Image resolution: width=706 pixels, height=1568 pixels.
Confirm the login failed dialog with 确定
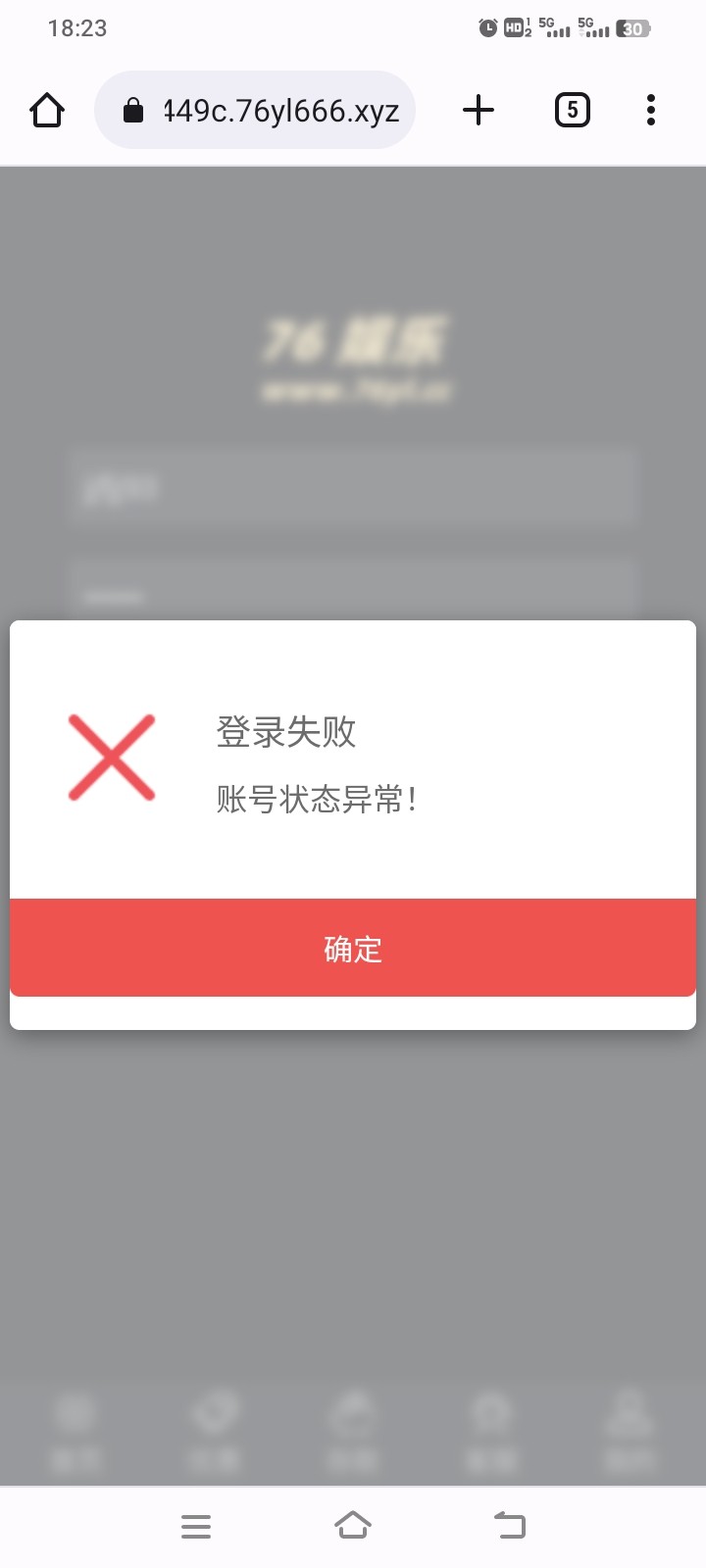(353, 948)
